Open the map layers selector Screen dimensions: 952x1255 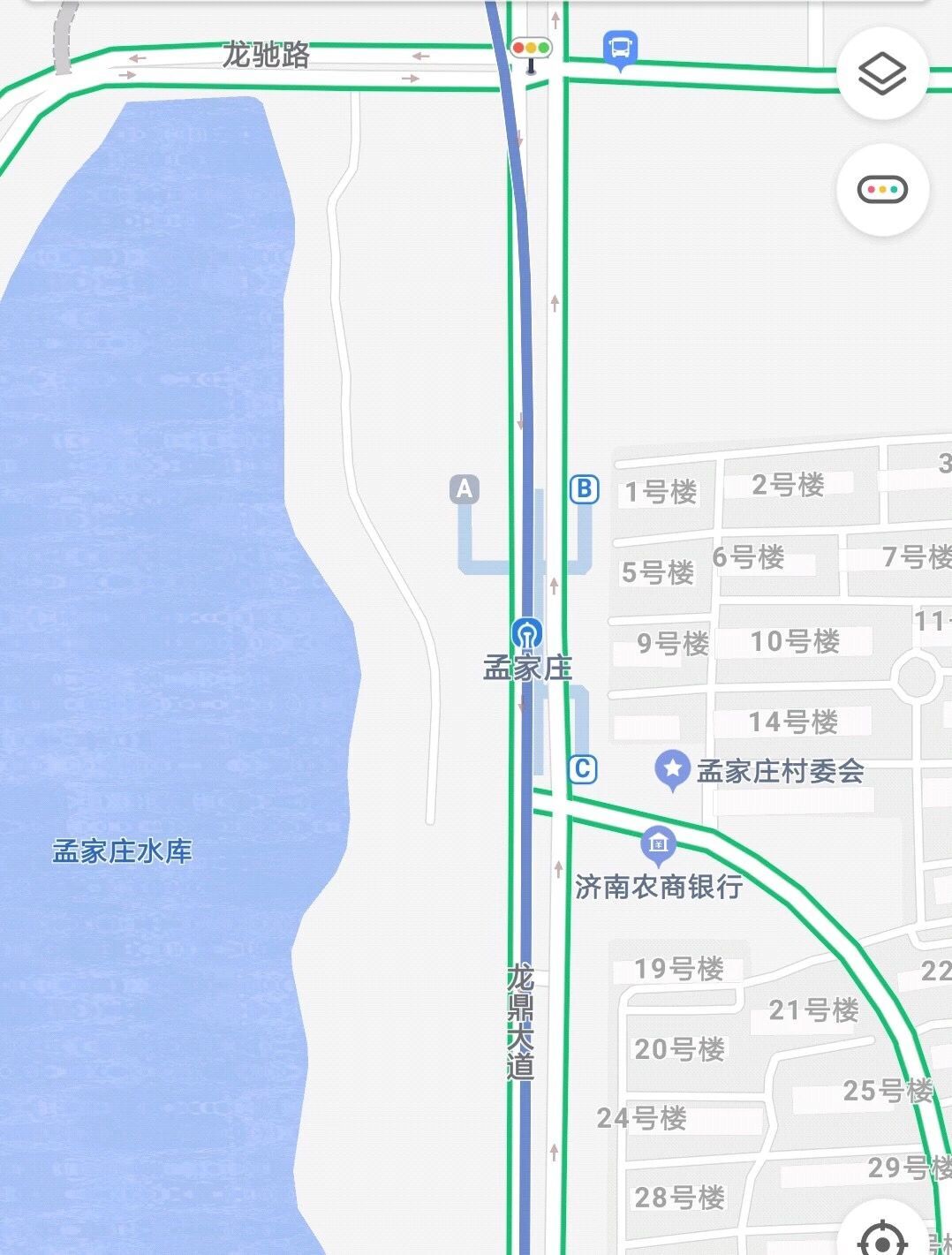[x=882, y=75]
